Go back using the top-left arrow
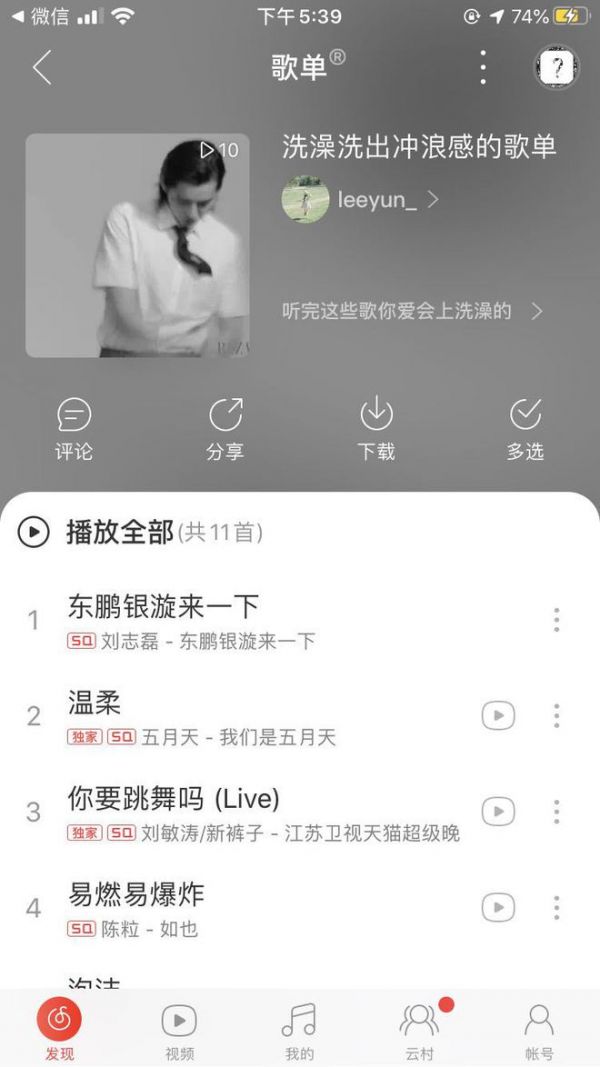 pos(41,68)
